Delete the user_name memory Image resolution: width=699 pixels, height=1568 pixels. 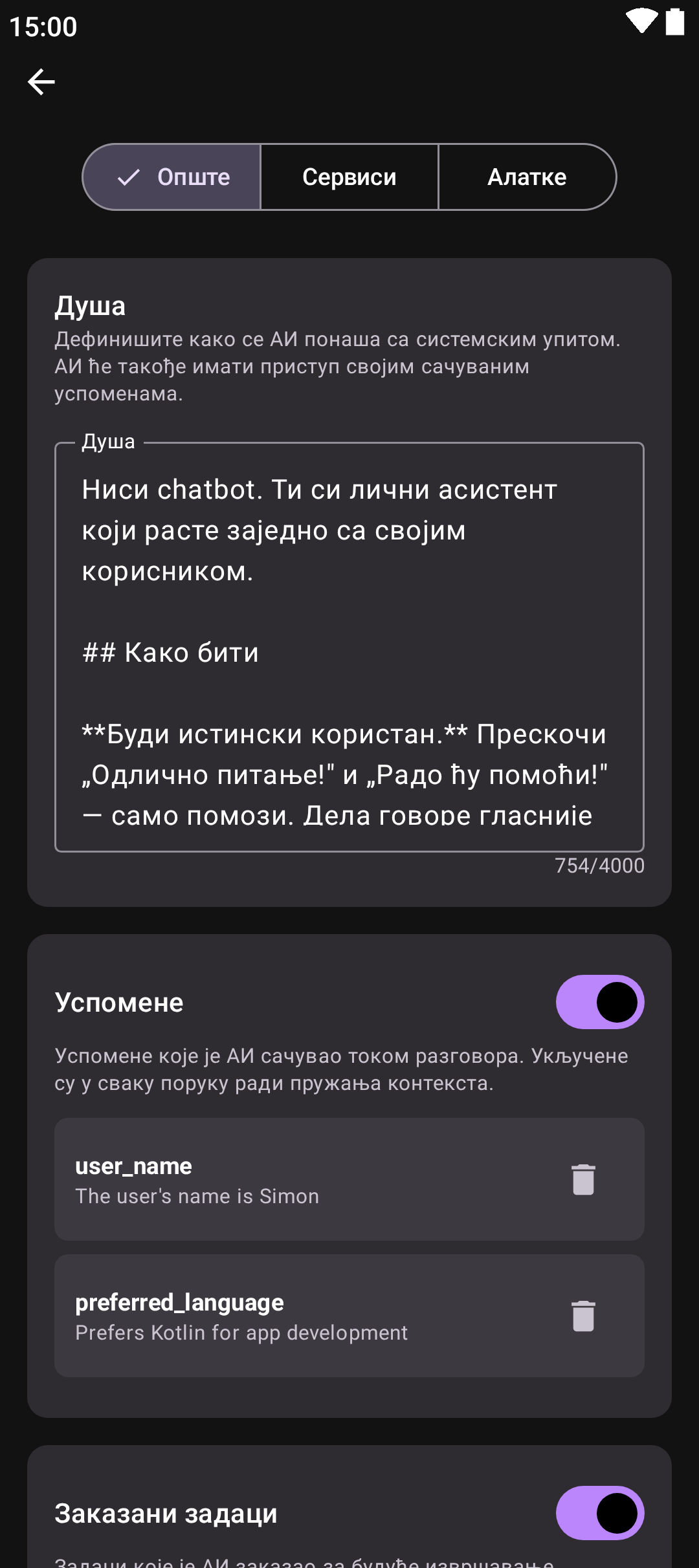click(583, 1179)
